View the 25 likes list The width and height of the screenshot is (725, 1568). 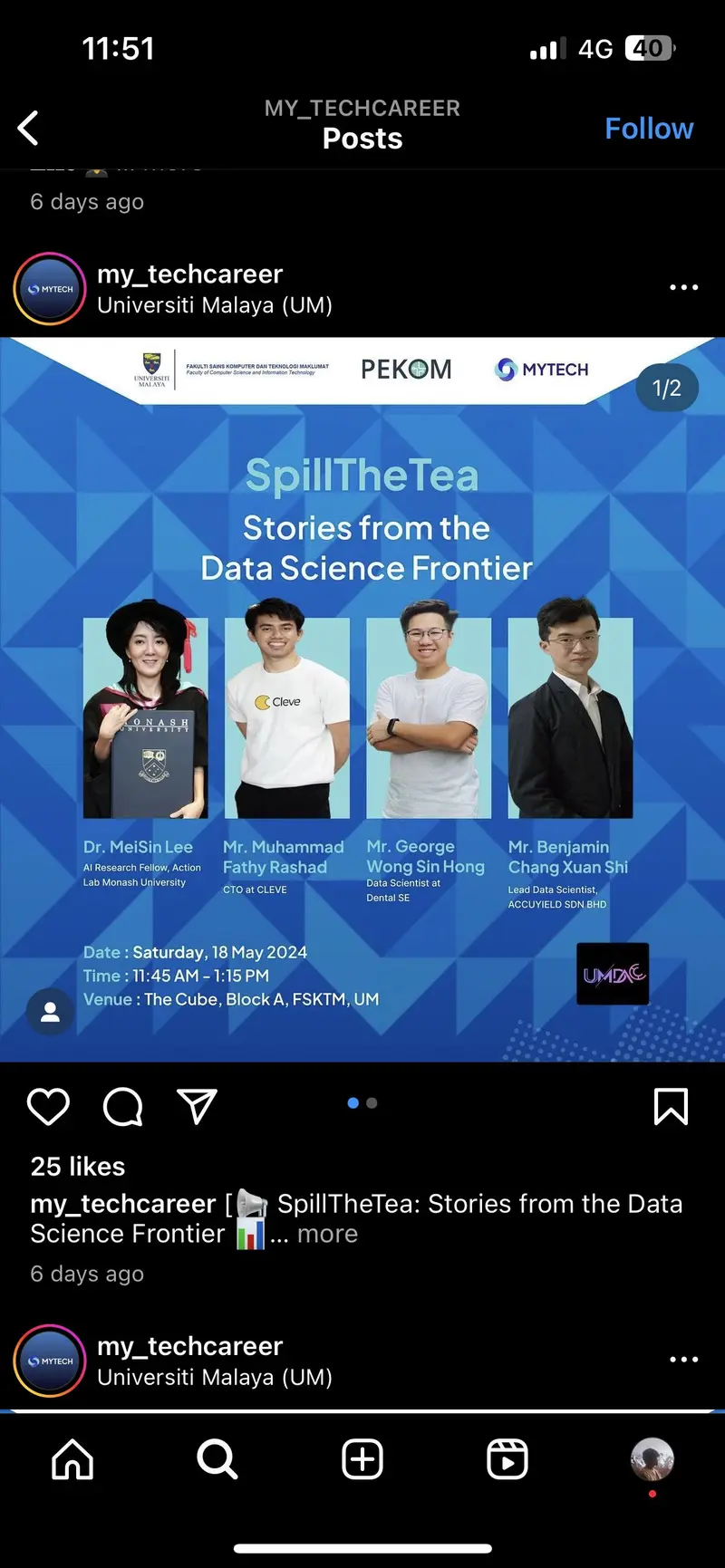tap(78, 1166)
